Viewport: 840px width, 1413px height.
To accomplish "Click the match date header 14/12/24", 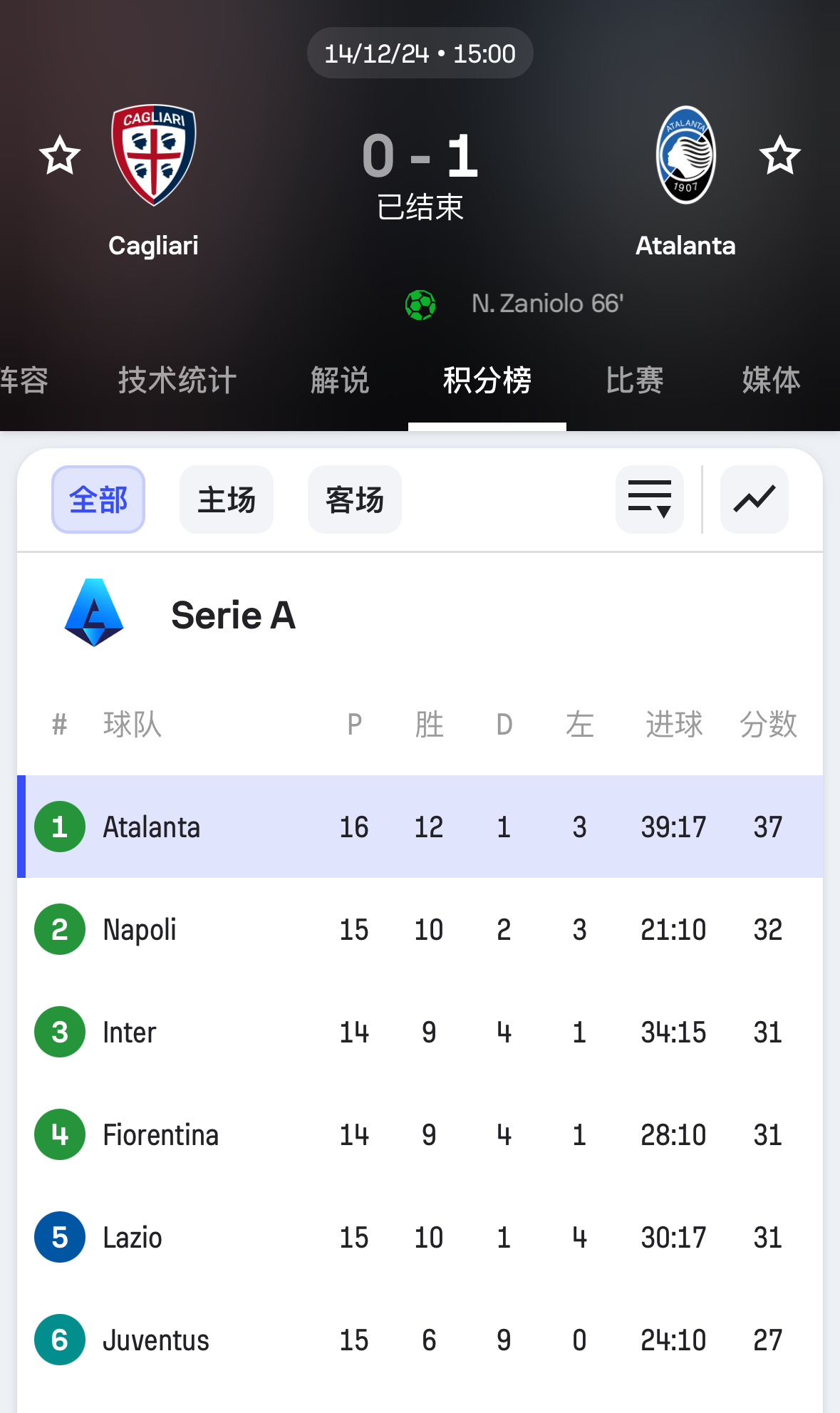I will click(420, 52).
